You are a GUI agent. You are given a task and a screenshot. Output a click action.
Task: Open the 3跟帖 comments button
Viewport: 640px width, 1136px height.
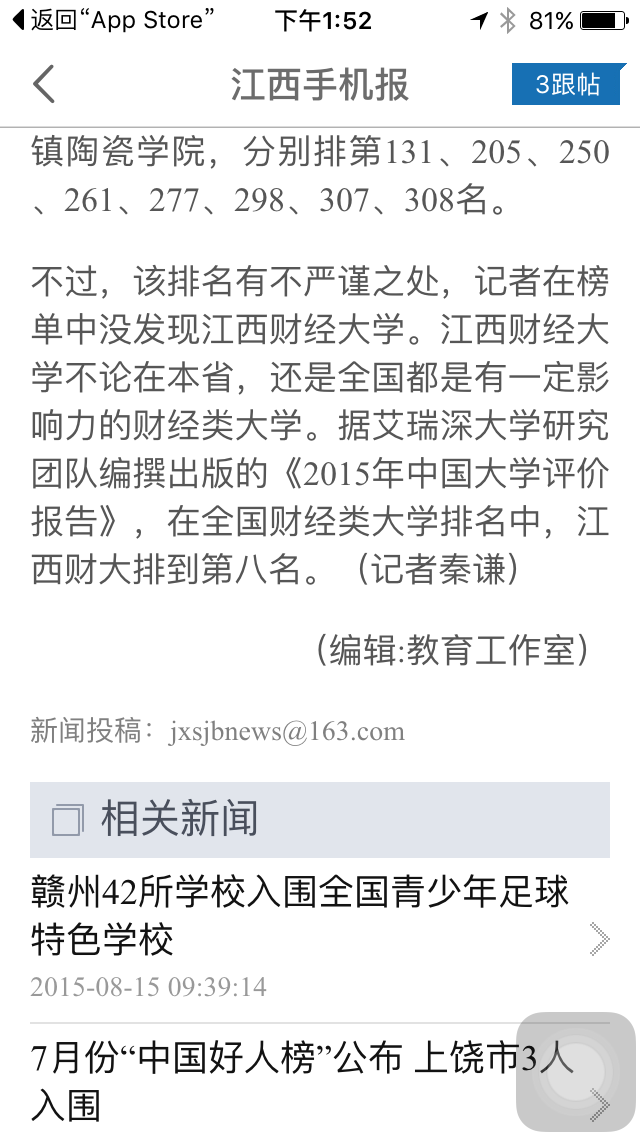[567, 85]
